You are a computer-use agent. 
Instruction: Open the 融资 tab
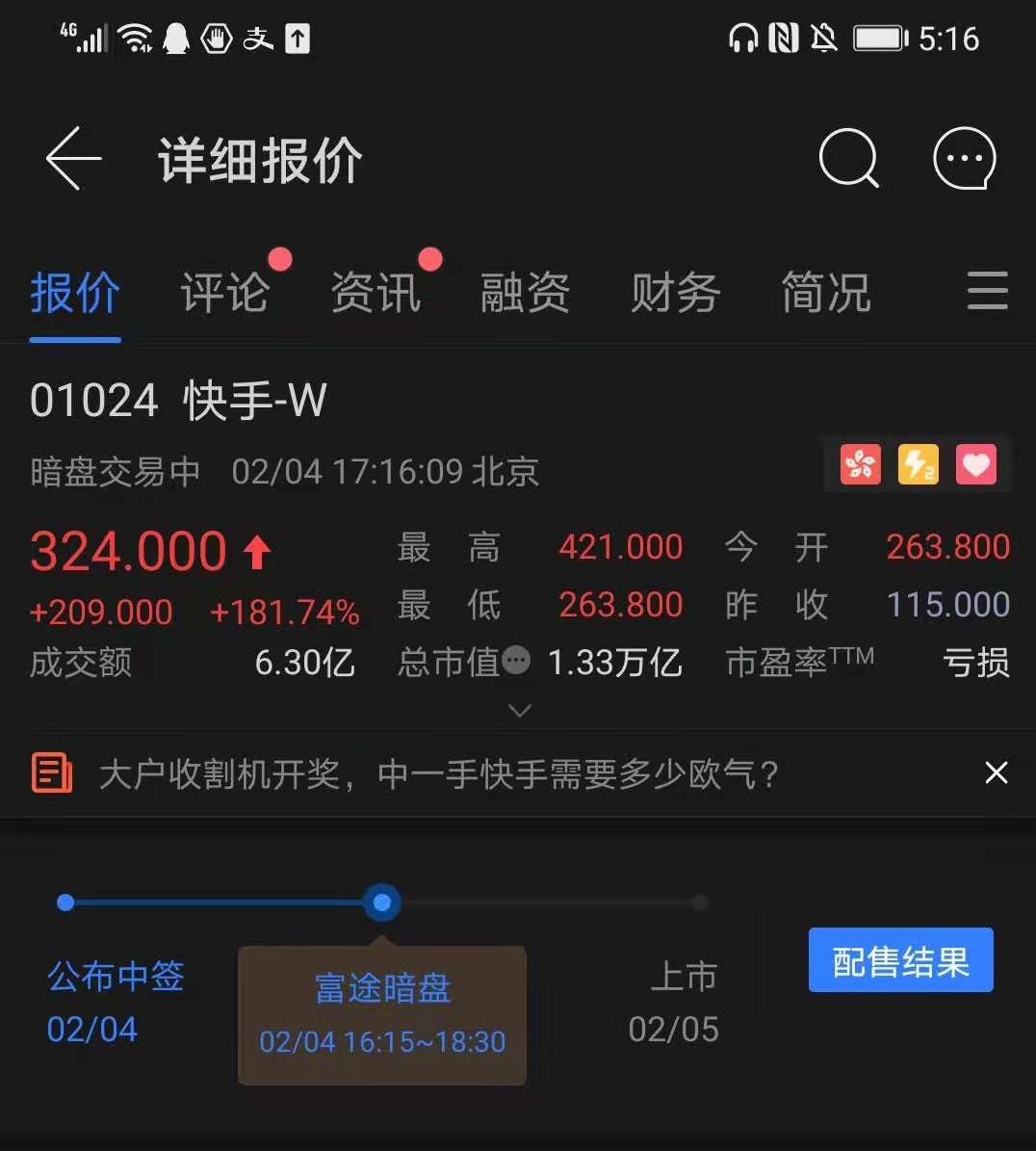pos(523,294)
